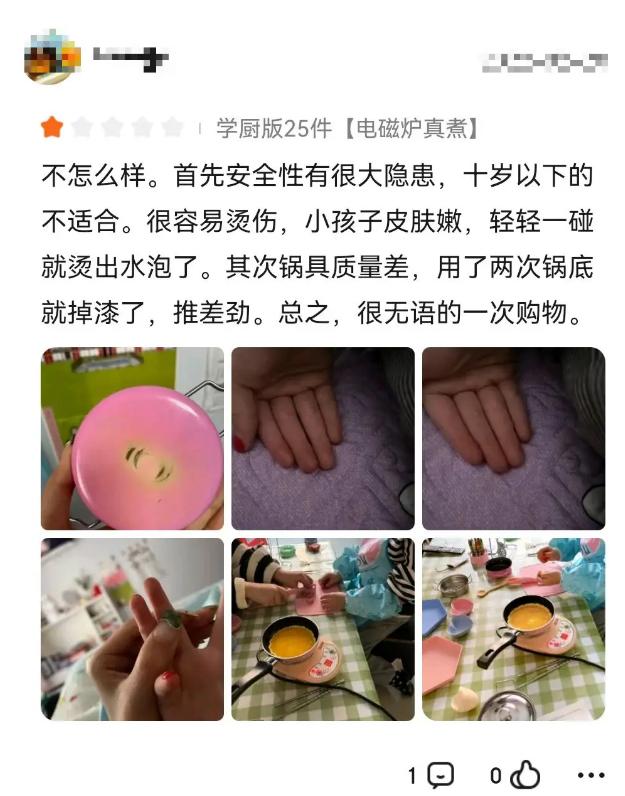625x796 pixels.
Task: Open the fifth photo of children cooking
Action: [322, 629]
